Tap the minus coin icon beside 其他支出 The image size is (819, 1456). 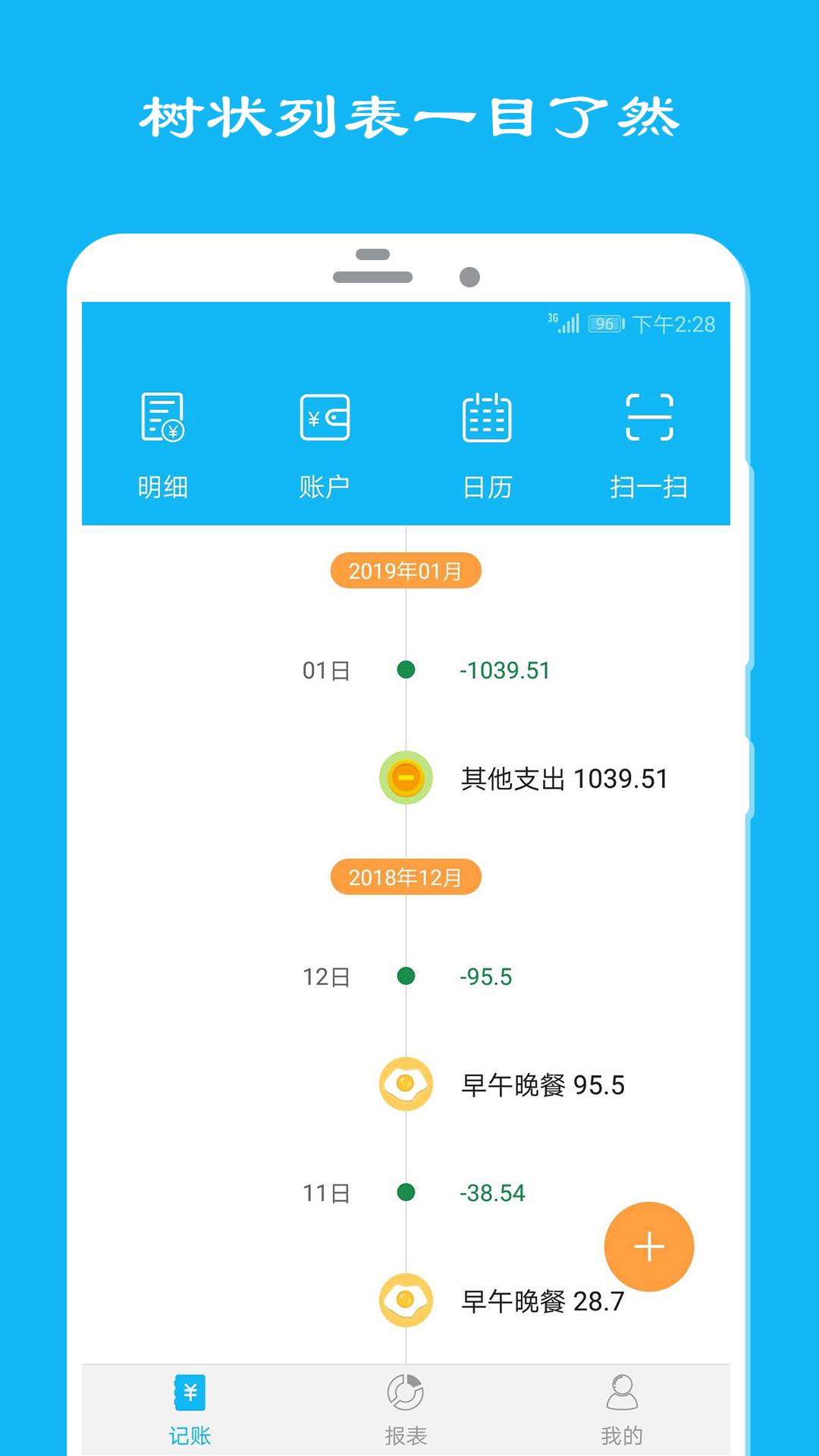406,777
